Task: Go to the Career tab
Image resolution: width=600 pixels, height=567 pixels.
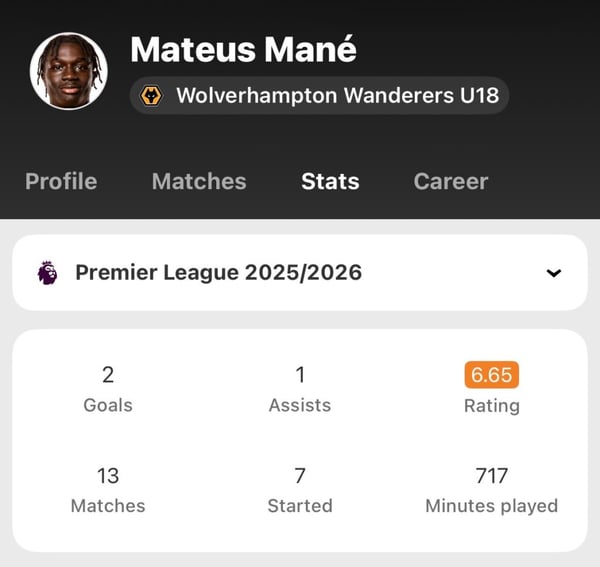Action: pos(451,181)
